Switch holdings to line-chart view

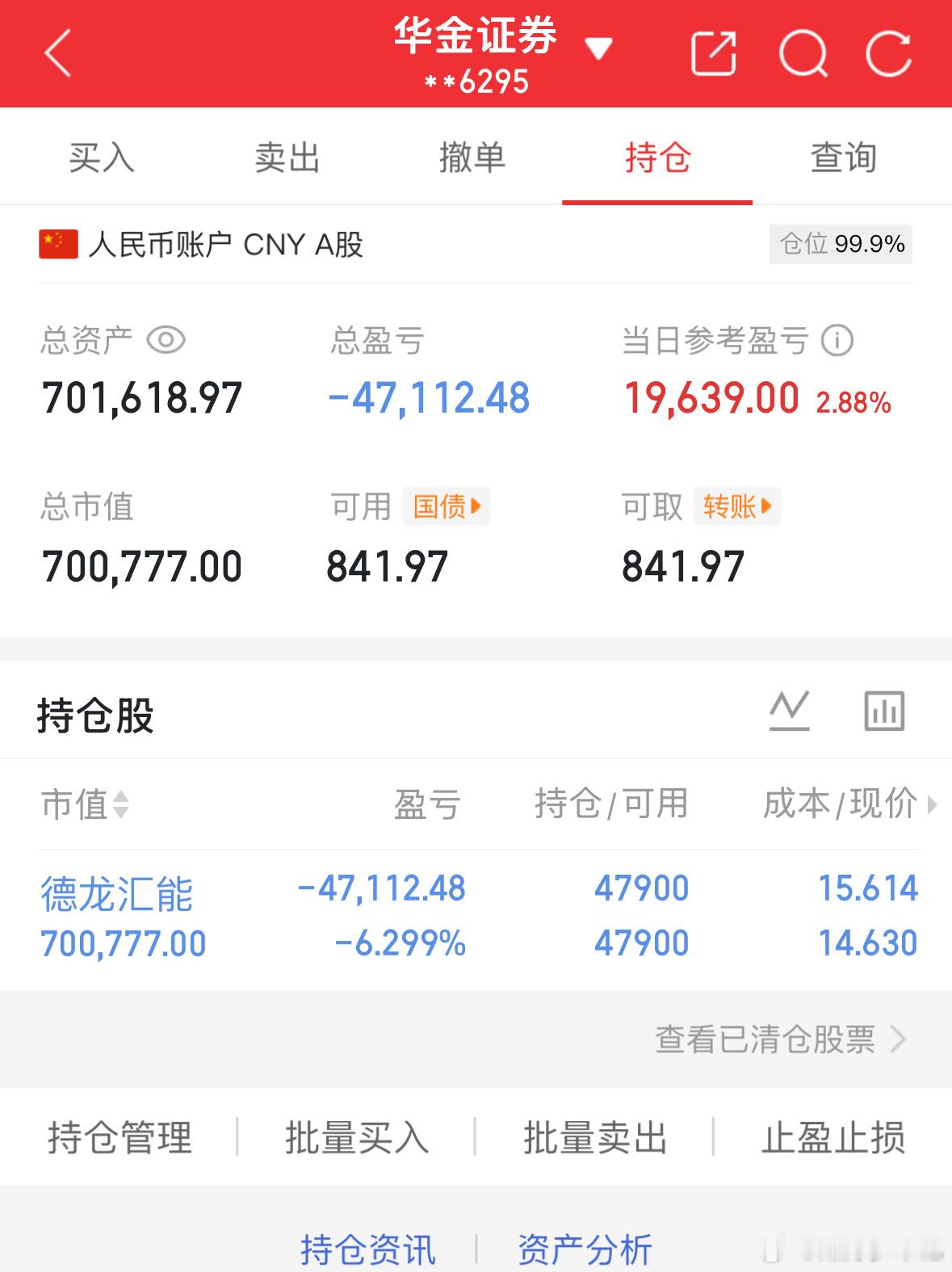click(x=790, y=712)
